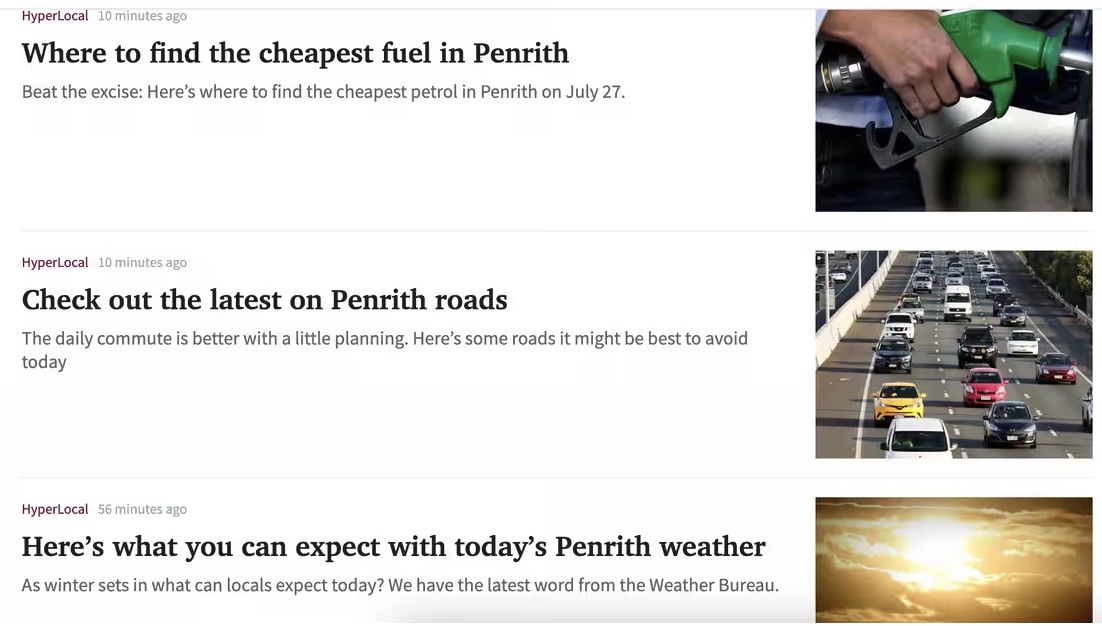Open HyperLocal tag above the fuel article
Viewport: 1102px width, 626px height.
click(x=55, y=16)
